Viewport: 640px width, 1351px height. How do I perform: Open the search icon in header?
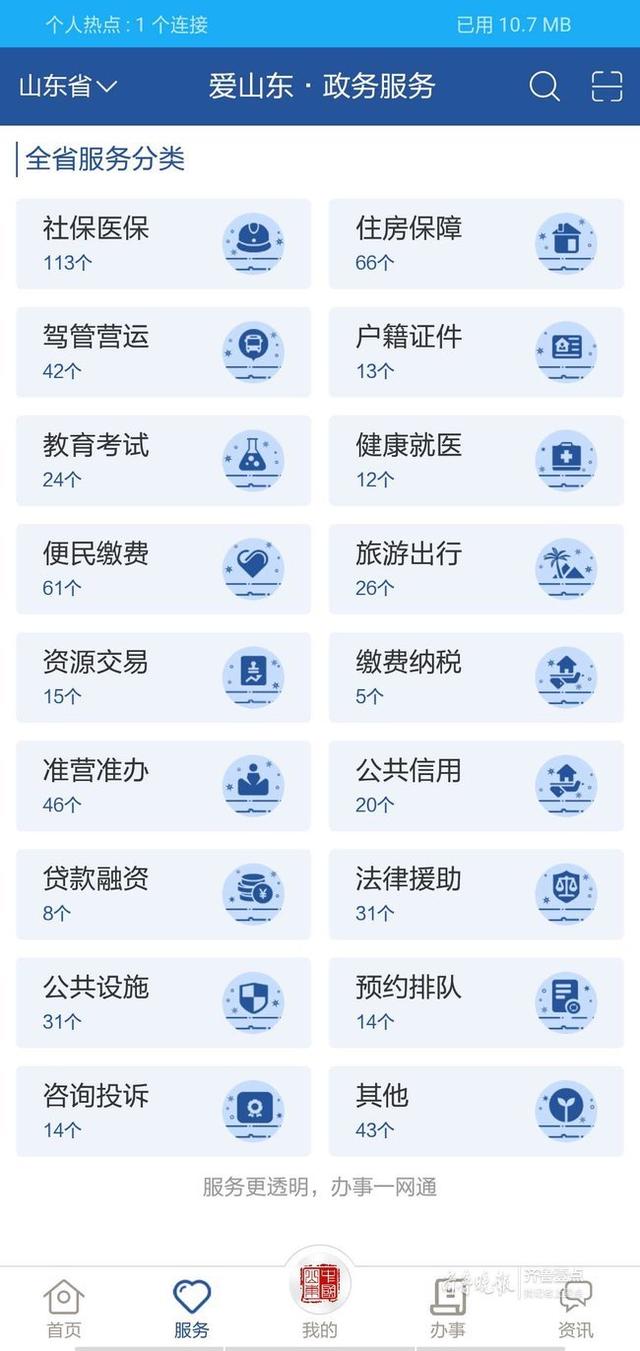click(544, 86)
